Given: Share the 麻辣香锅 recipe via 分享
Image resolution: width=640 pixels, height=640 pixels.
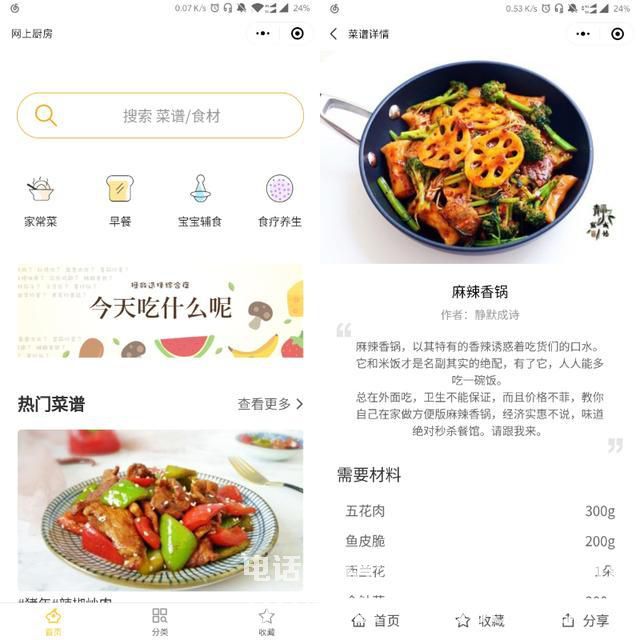Looking at the screenshot, I should 585,620.
